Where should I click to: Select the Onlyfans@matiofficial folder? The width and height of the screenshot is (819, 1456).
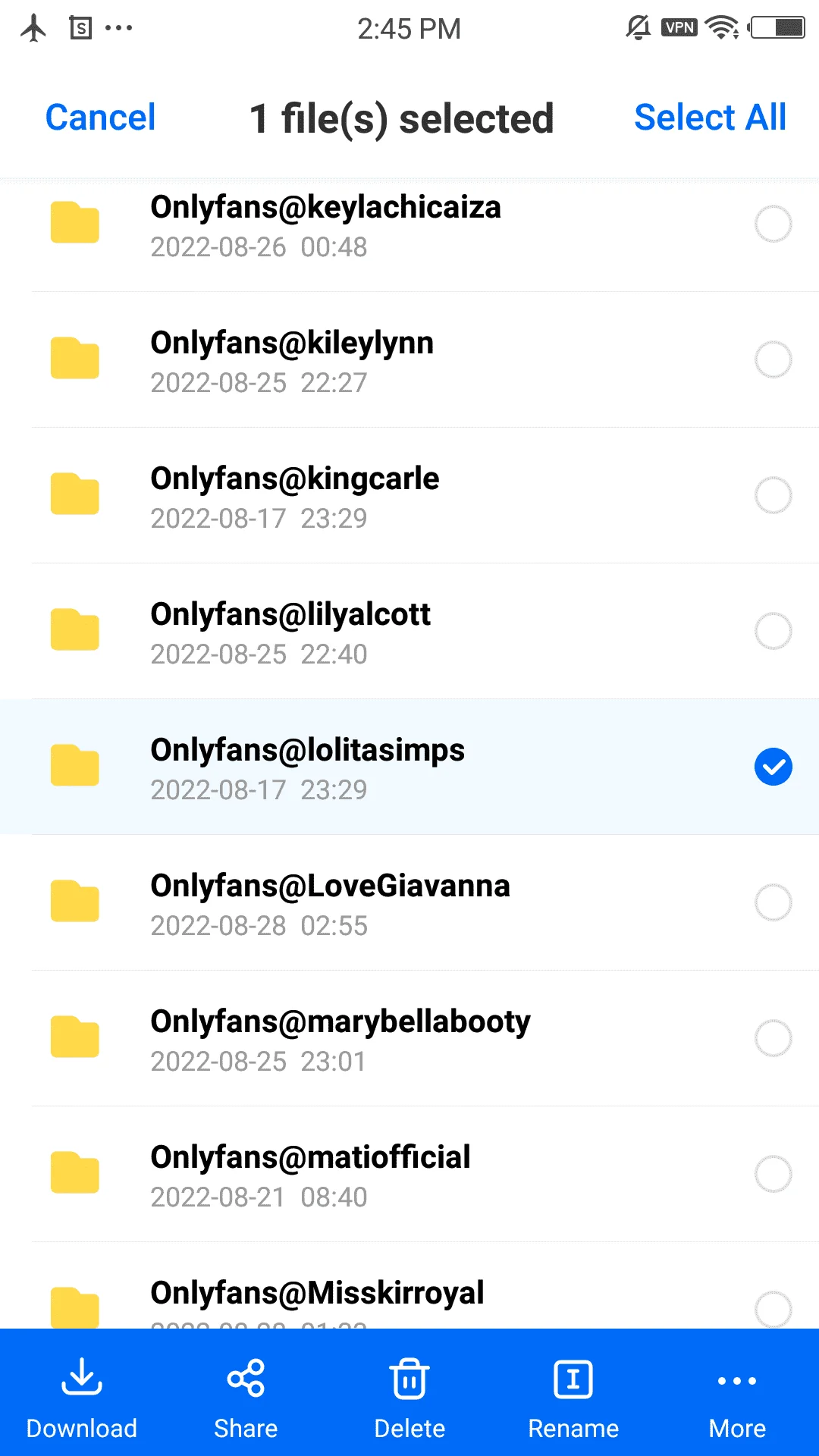(x=773, y=1174)
